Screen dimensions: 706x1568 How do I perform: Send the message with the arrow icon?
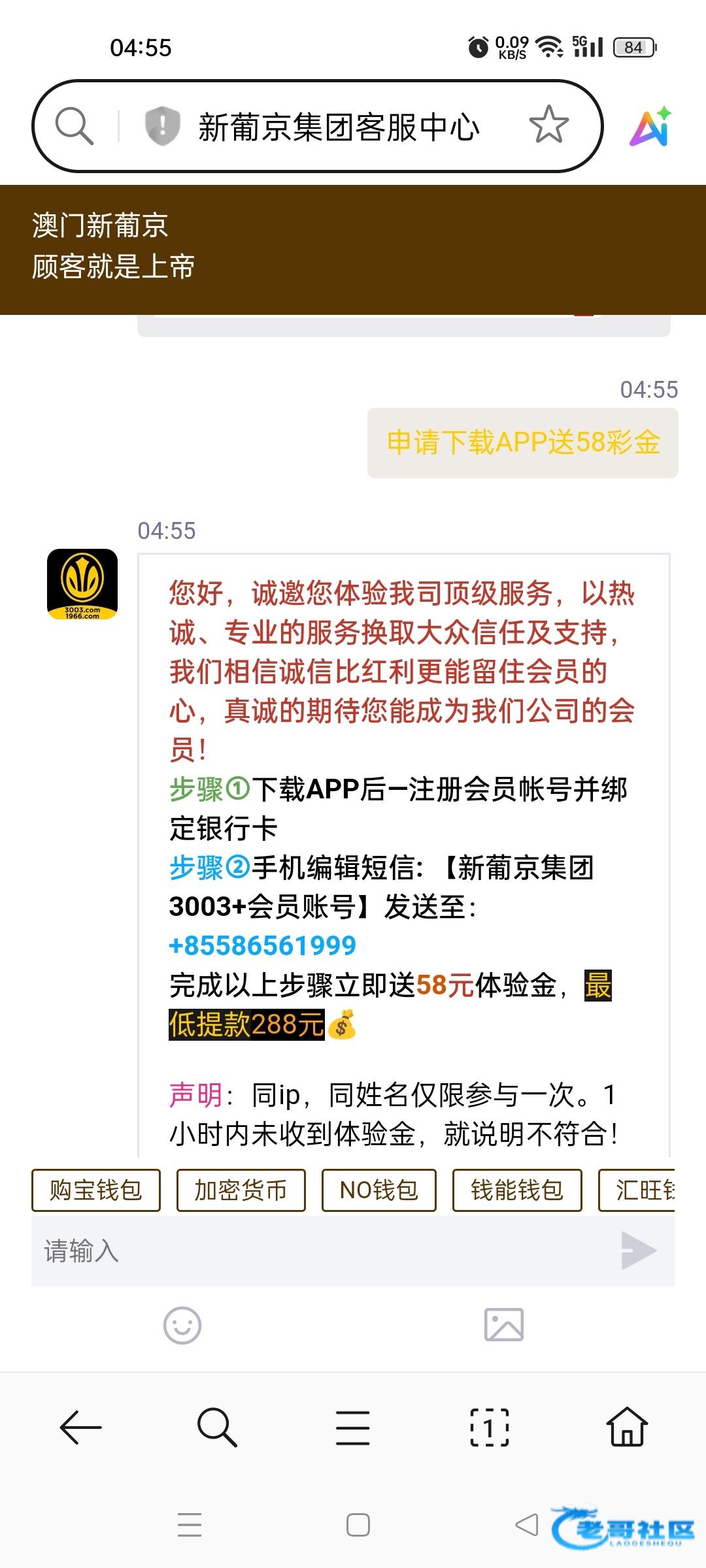pyautogui.click(x=638, y=1250)
